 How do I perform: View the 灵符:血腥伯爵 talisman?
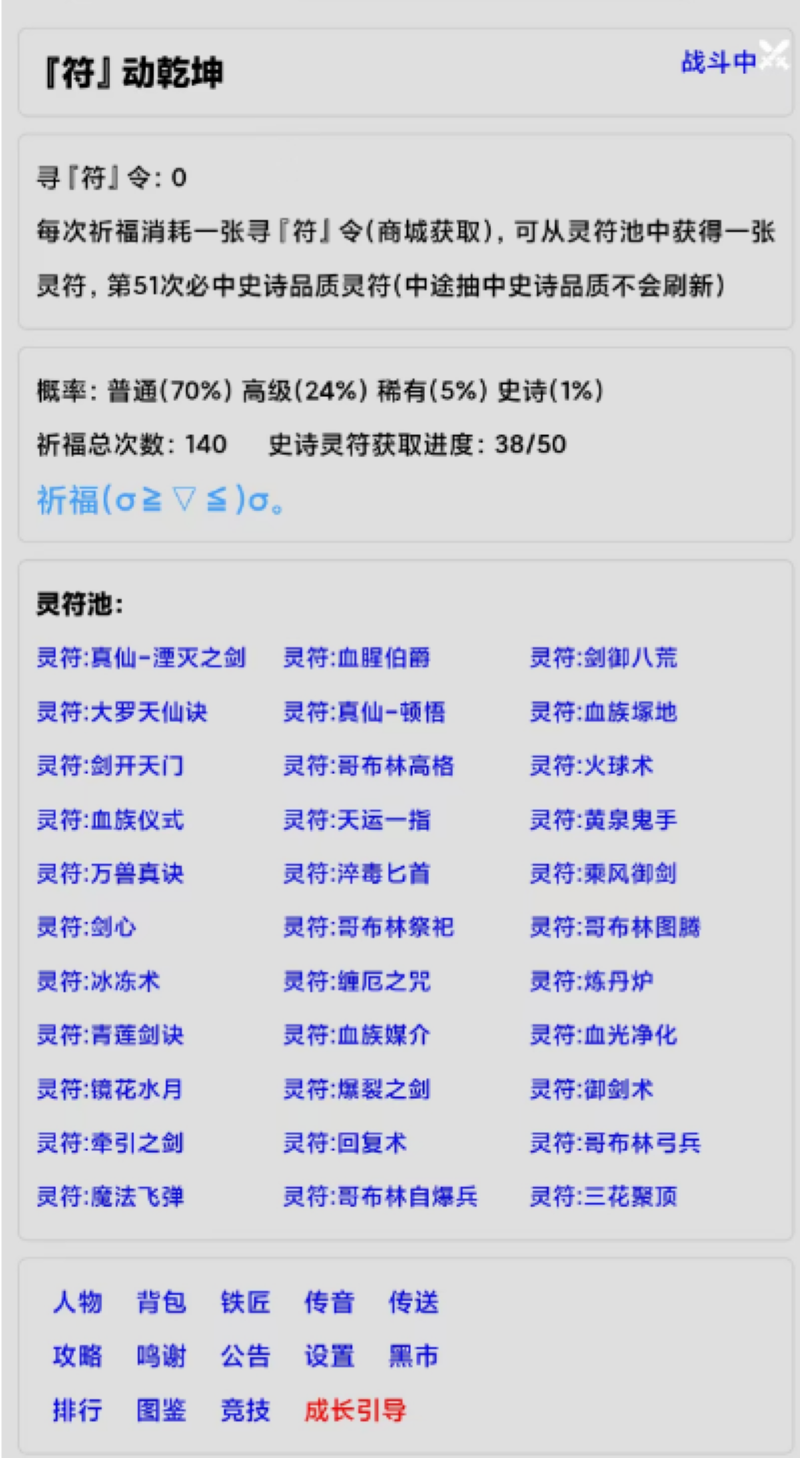coord(357,658)
